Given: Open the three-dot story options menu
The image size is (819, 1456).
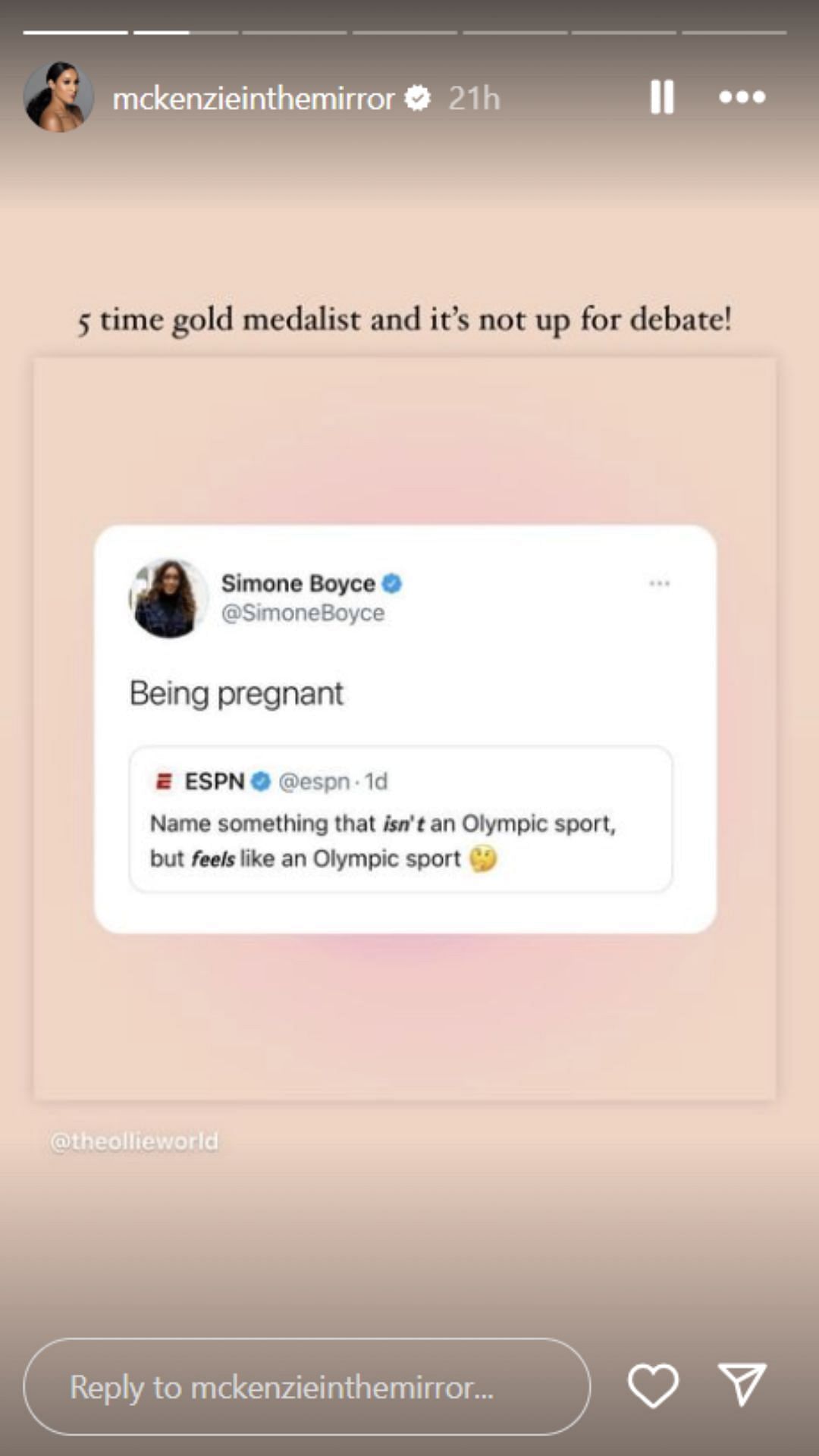Looking at the screenshot, I should point(742,97).
